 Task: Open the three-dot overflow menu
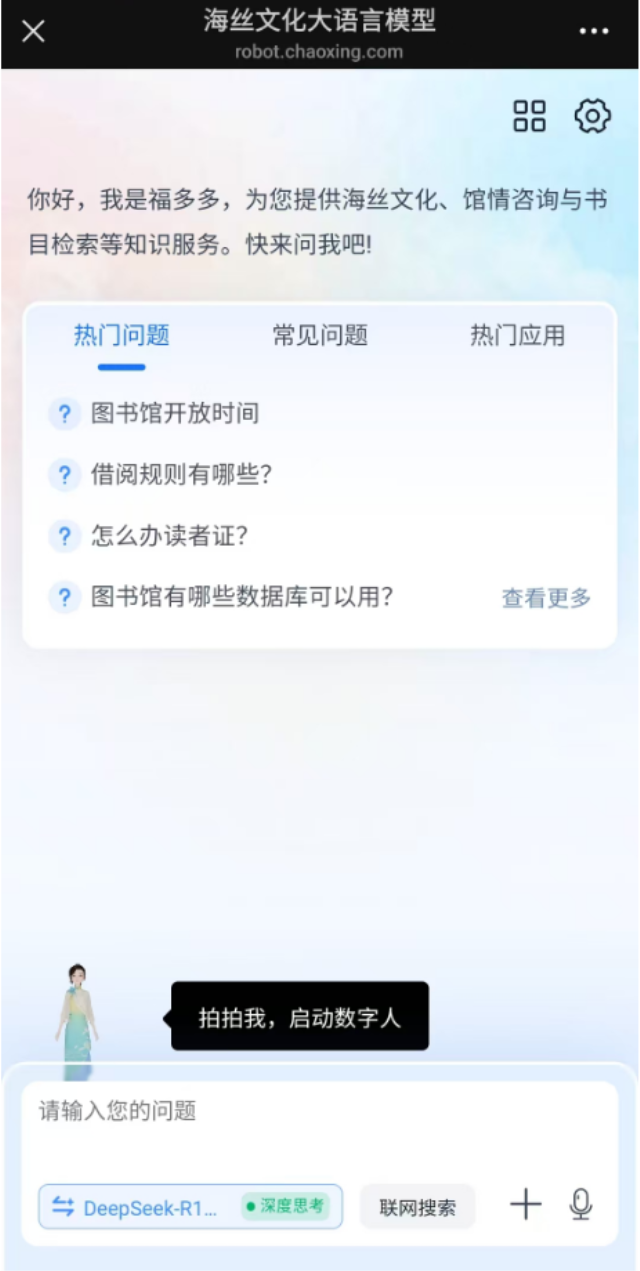pos(594,31)
